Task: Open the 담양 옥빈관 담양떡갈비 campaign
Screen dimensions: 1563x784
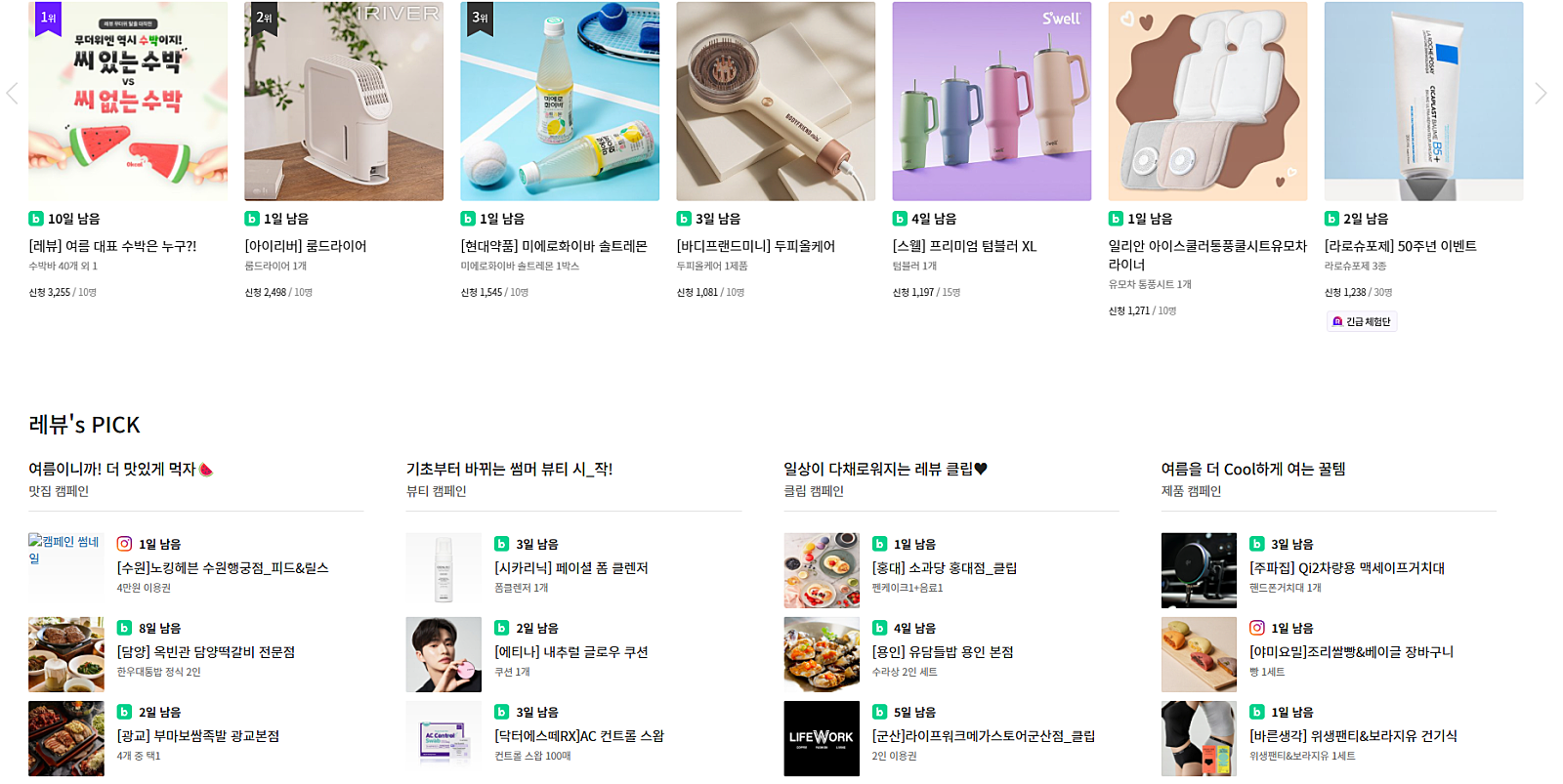Action: tap(206, 651)
